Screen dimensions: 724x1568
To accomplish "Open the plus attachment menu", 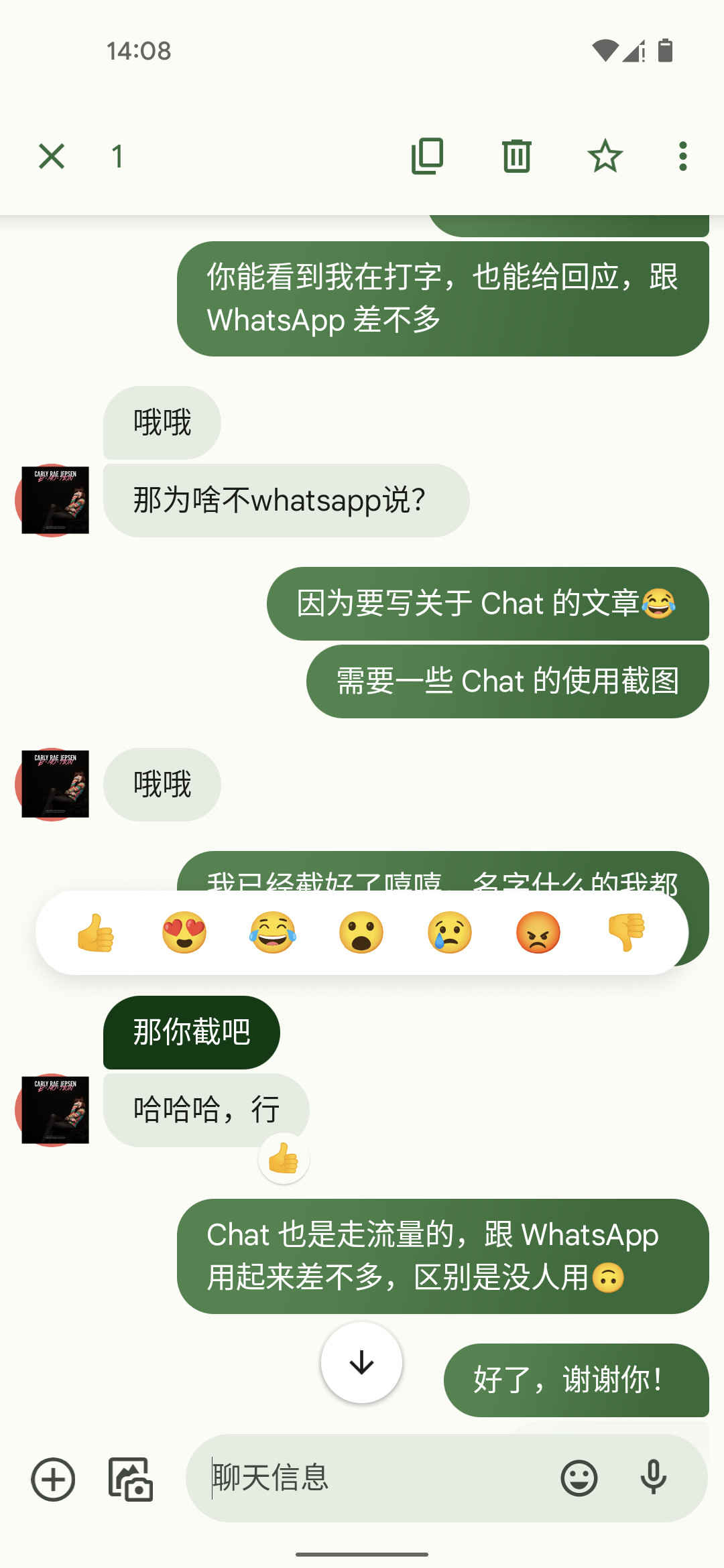I will [53, 1479].
